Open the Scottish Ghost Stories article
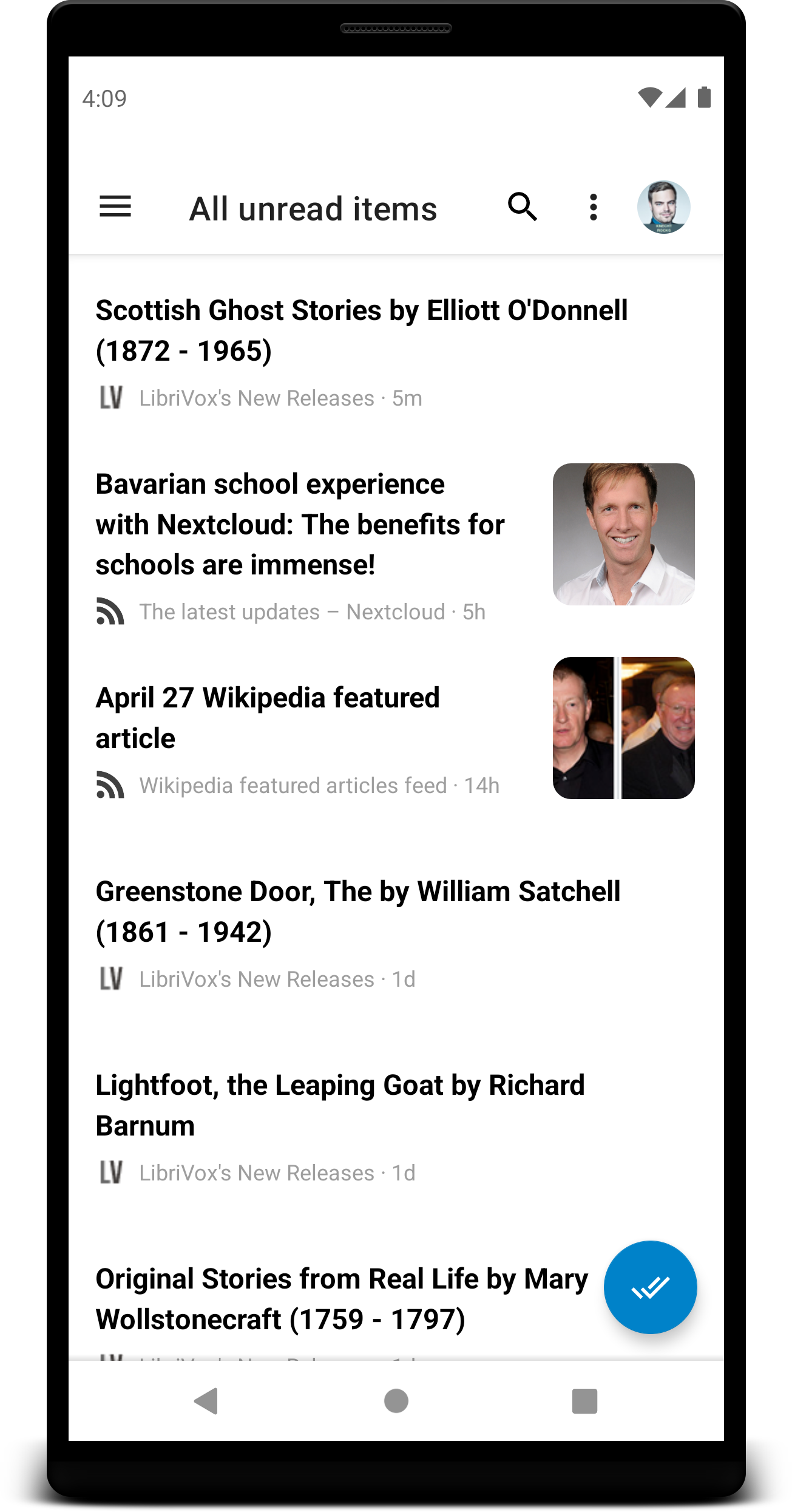Viewport: 792px width, 1512px height. pyautogui.click(x=362, y=331)
